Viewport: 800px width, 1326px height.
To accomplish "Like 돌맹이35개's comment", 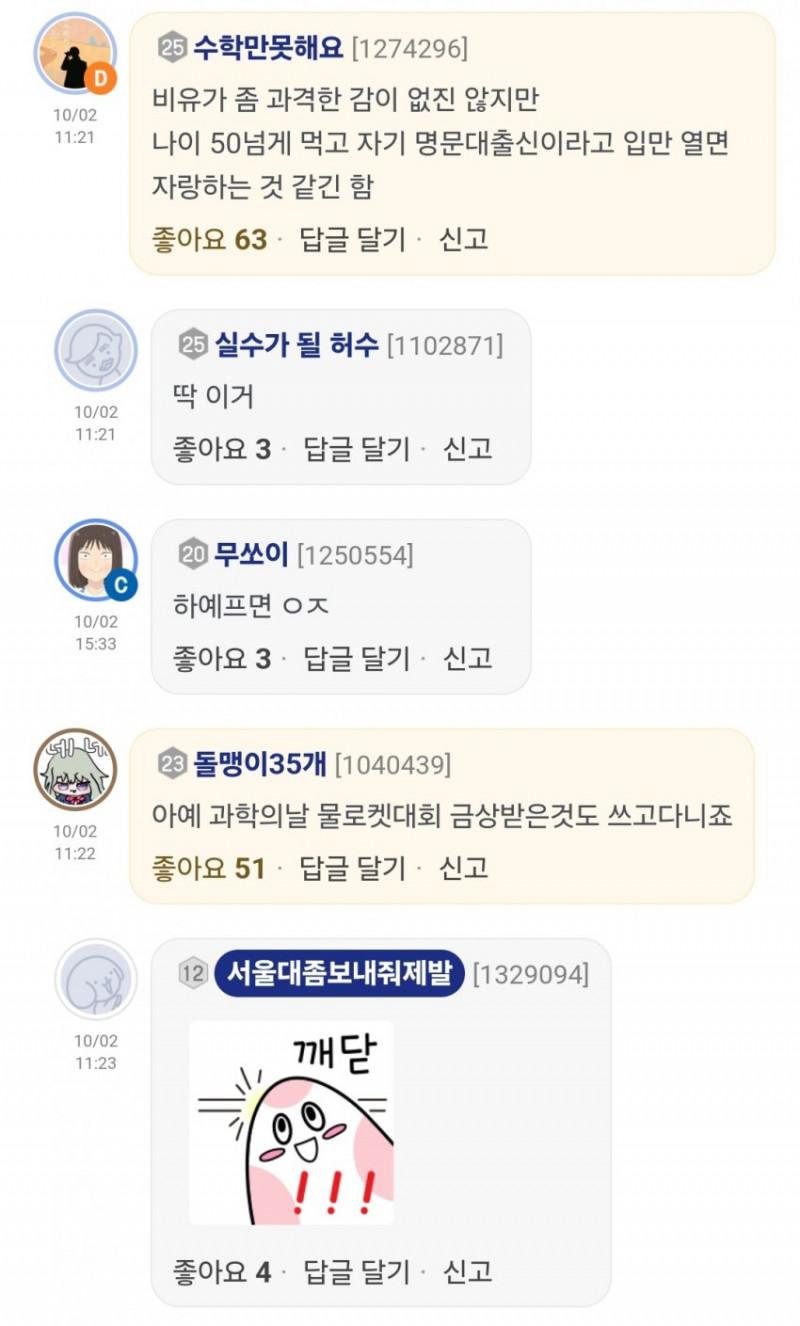I will coord(210,868).
